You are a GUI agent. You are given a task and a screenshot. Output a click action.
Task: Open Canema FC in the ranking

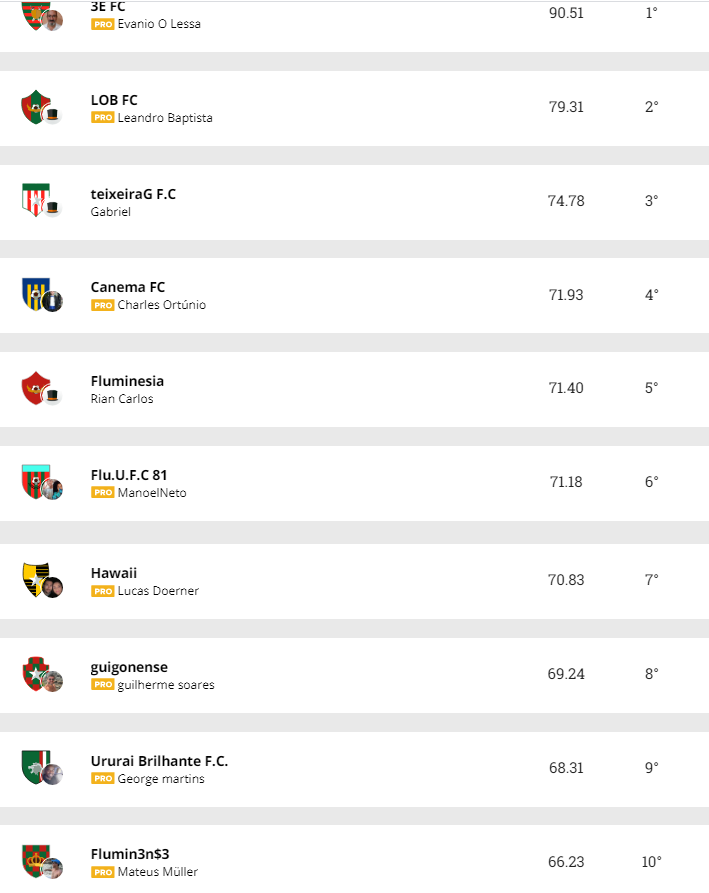click(x=127, y=287)
